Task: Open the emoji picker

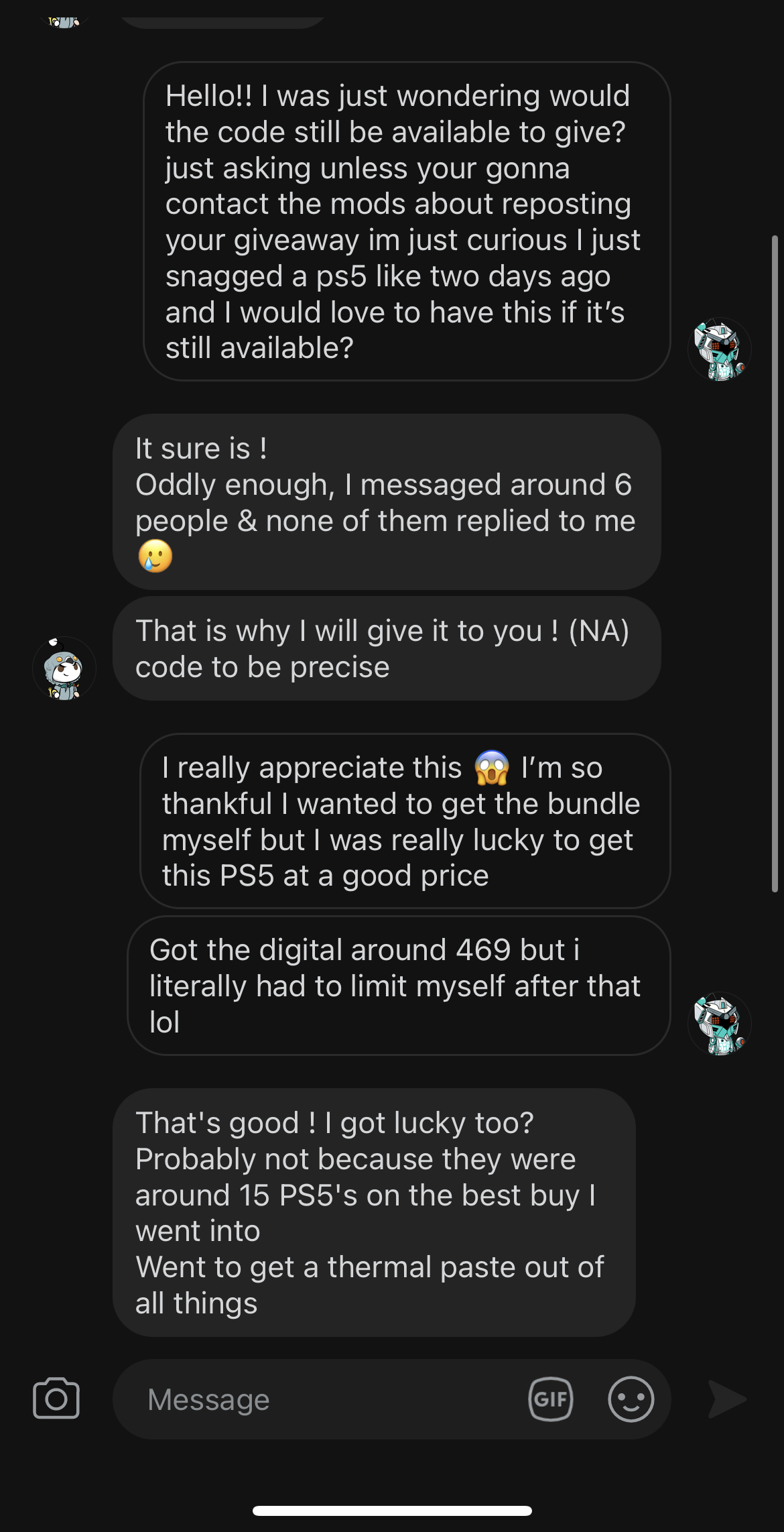Action: [631, 1399]
